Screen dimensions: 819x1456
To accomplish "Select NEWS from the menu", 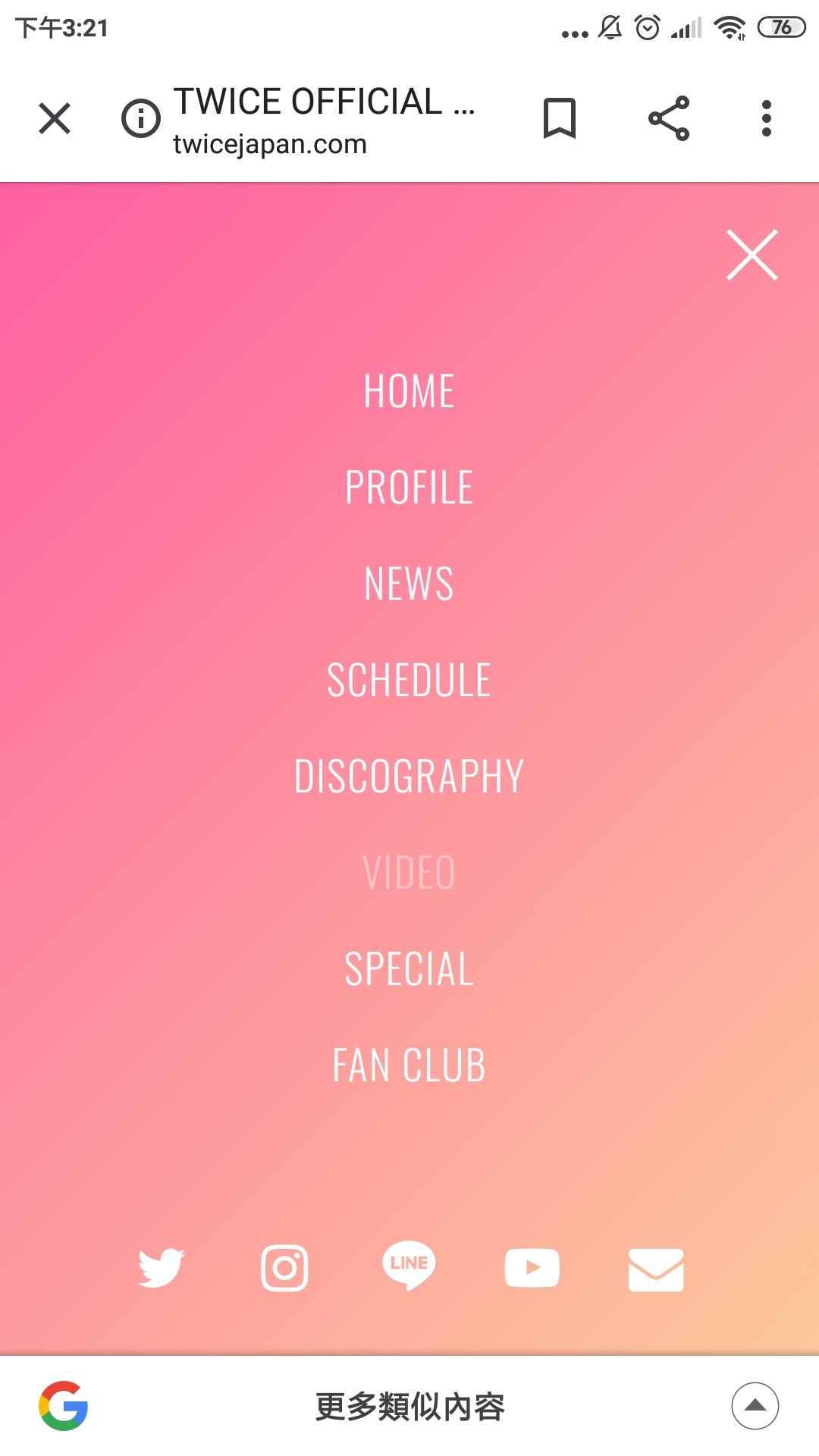I will [409, 584].
